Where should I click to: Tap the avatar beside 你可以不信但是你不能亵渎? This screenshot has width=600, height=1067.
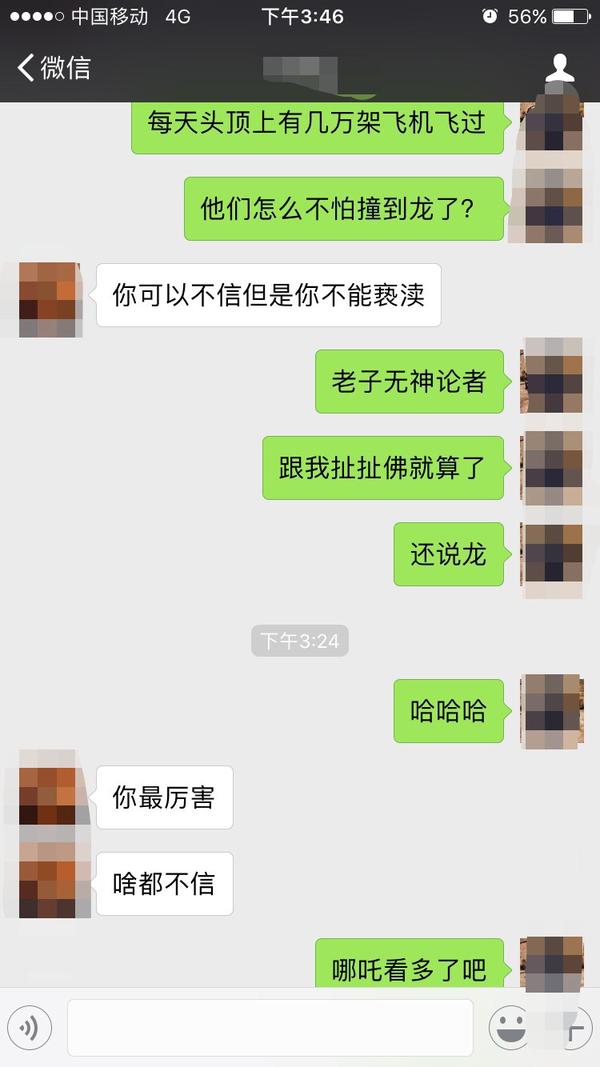49,299
